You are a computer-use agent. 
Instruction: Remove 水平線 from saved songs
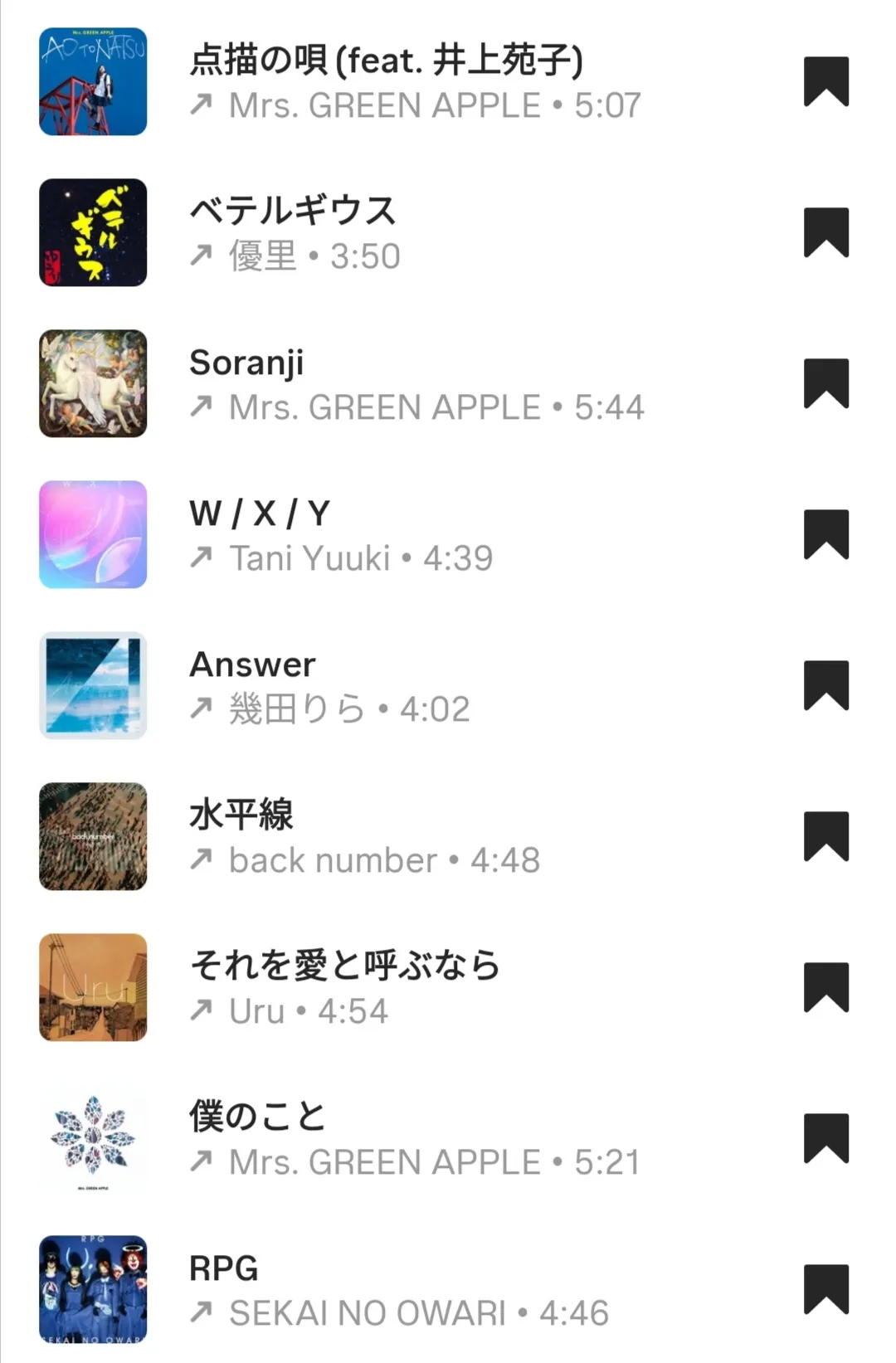pos(825,836)
